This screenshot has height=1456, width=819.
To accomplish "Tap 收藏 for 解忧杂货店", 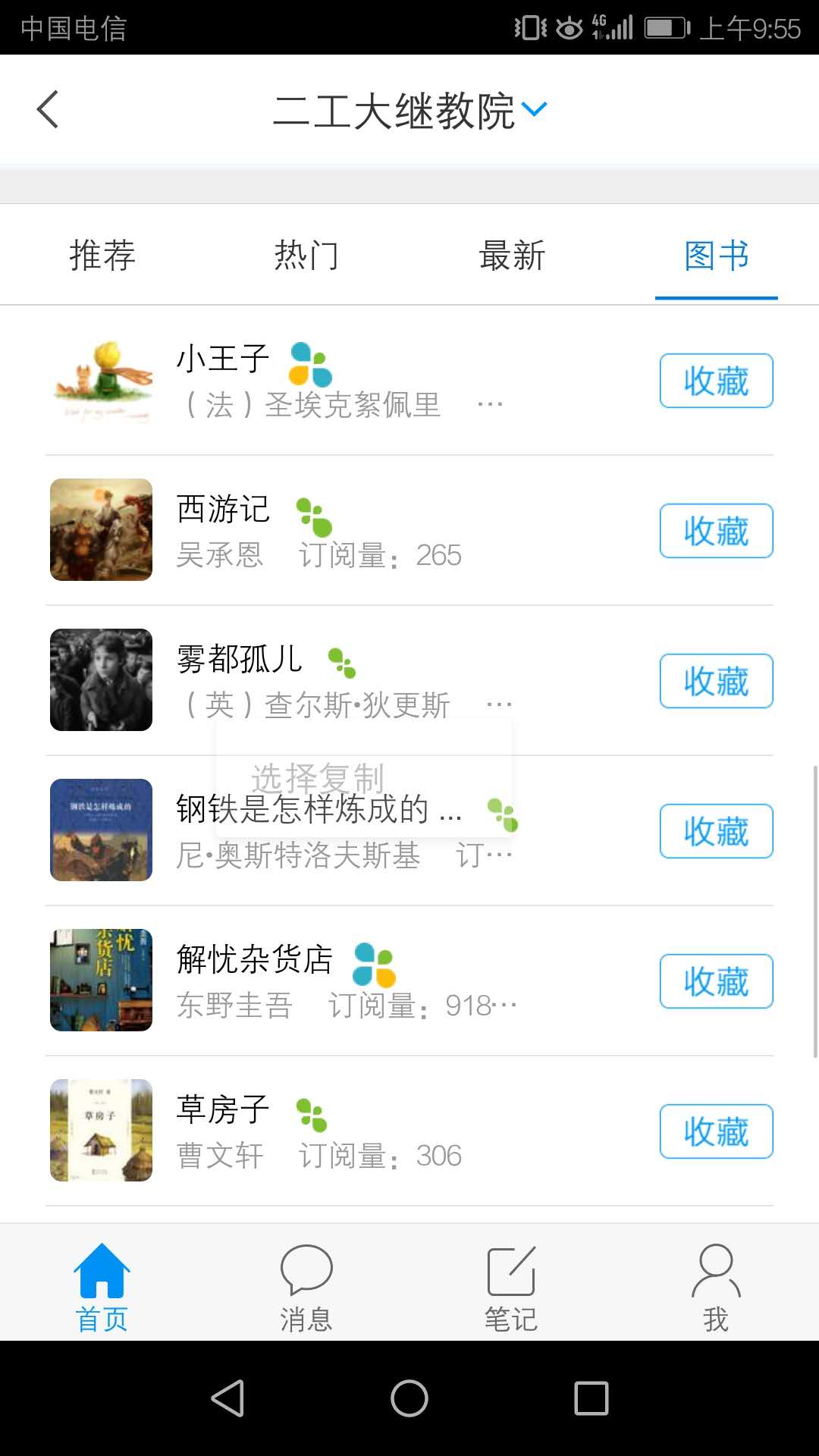I will 716,981.
